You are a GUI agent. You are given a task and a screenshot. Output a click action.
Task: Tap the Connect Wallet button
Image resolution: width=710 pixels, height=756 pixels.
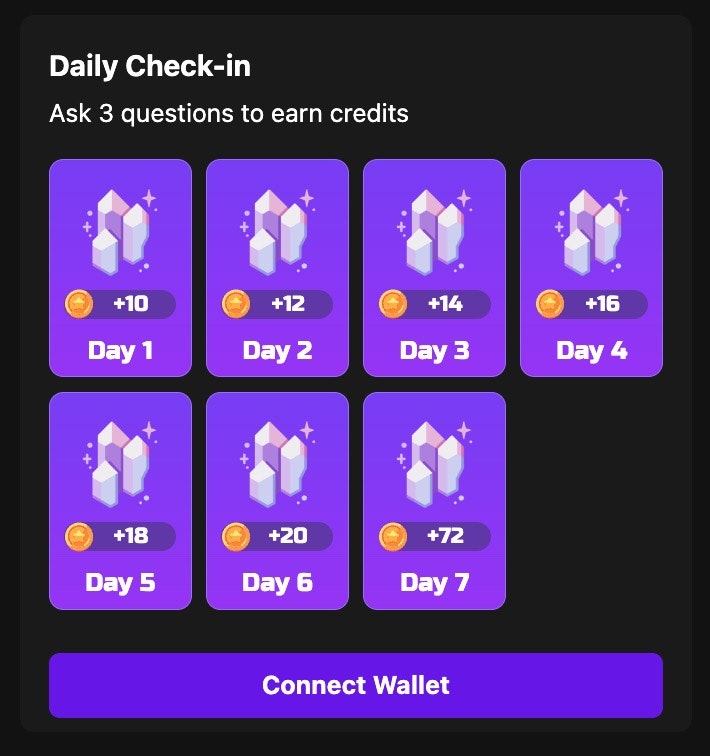(x=355, y=685)
